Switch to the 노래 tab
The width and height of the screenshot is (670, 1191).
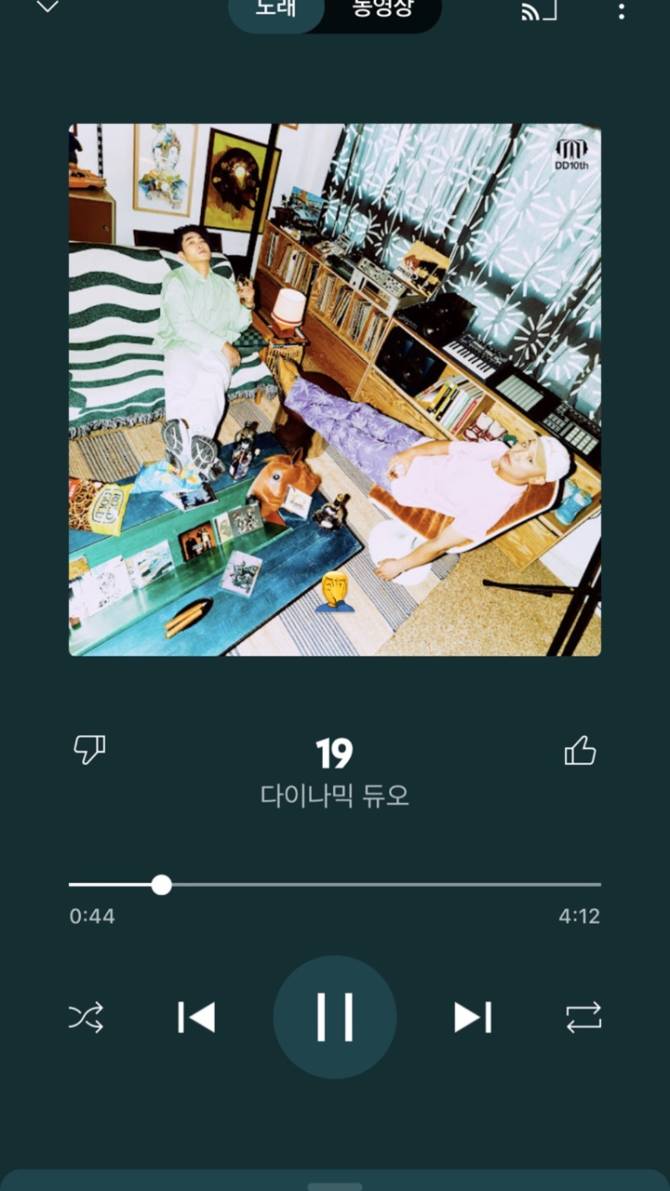coord(276,10)
